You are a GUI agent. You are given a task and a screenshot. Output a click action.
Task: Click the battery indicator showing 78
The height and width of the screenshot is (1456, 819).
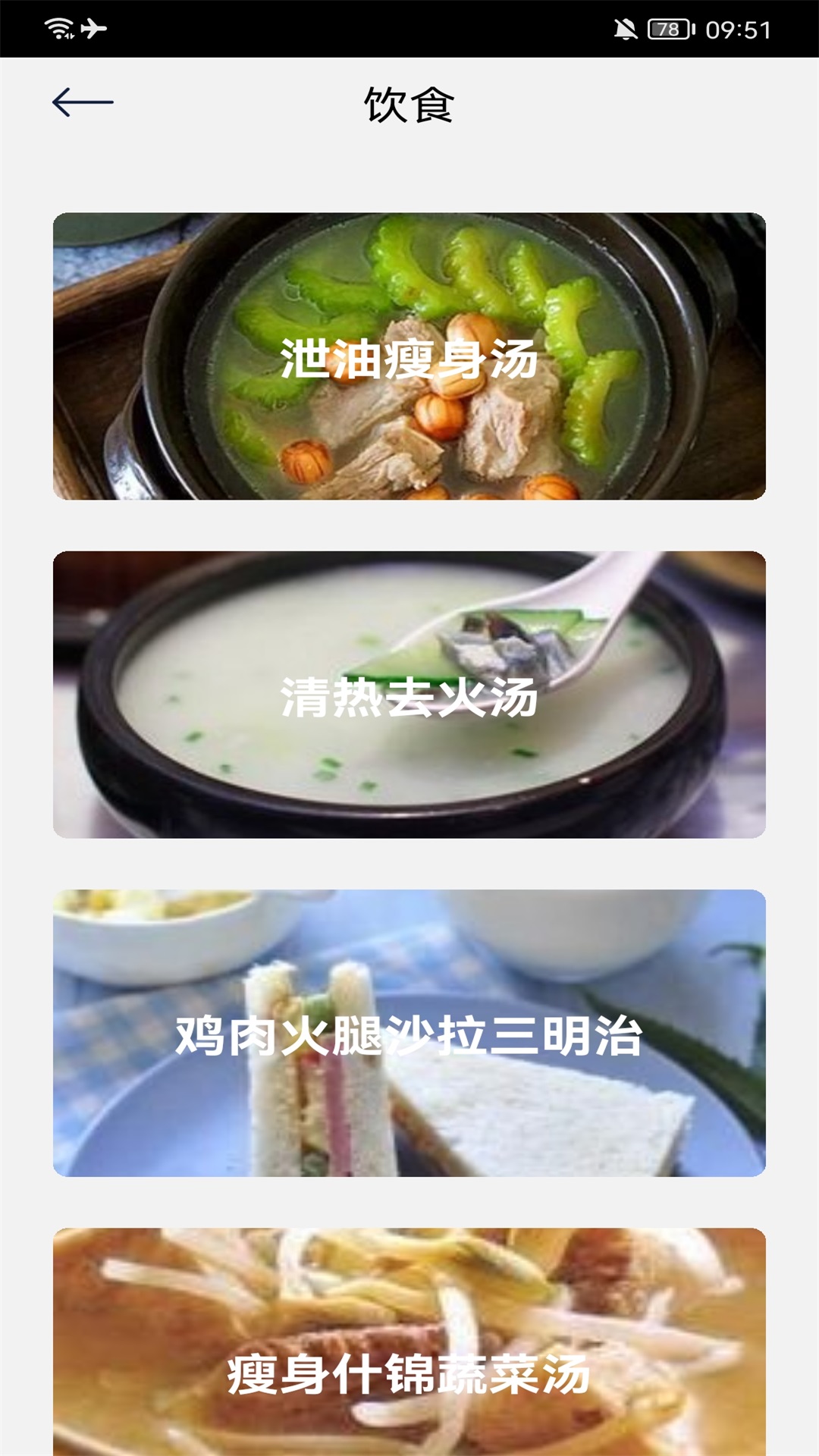(670, 30)
